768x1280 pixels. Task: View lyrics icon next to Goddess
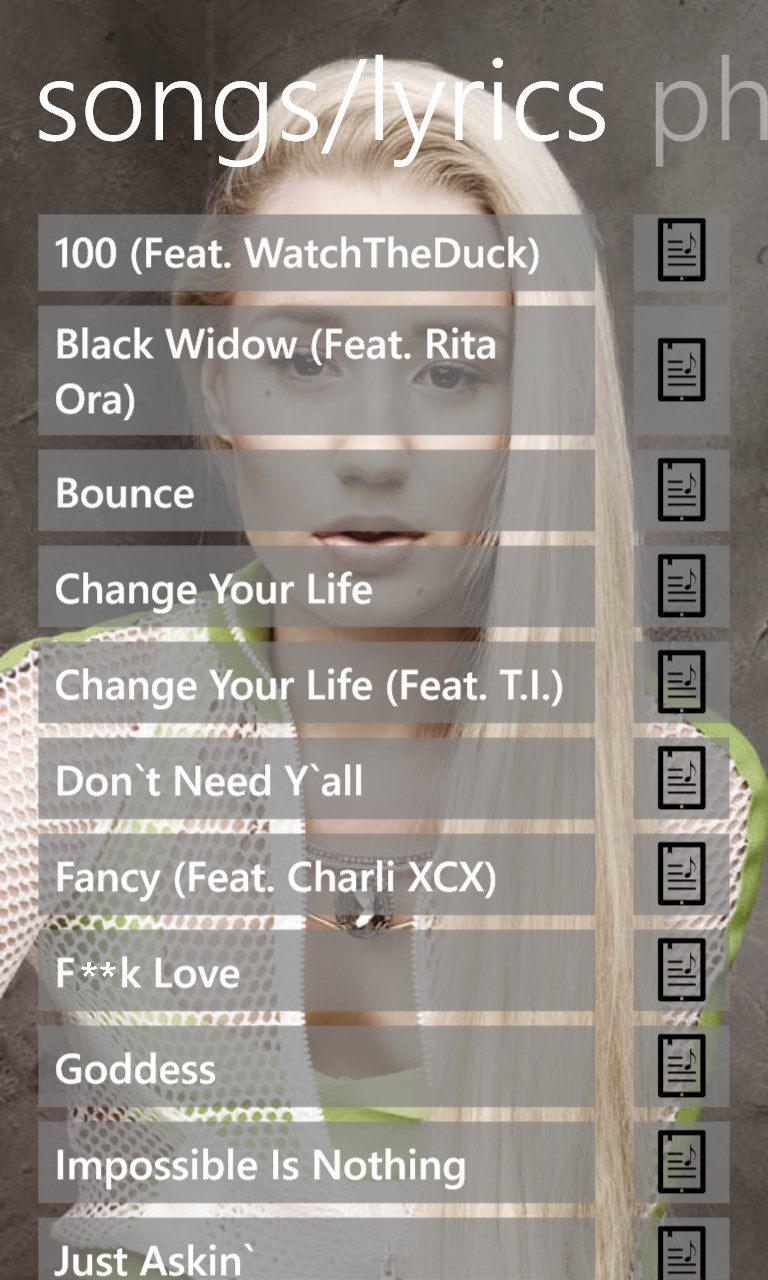tap(681, 1066)
